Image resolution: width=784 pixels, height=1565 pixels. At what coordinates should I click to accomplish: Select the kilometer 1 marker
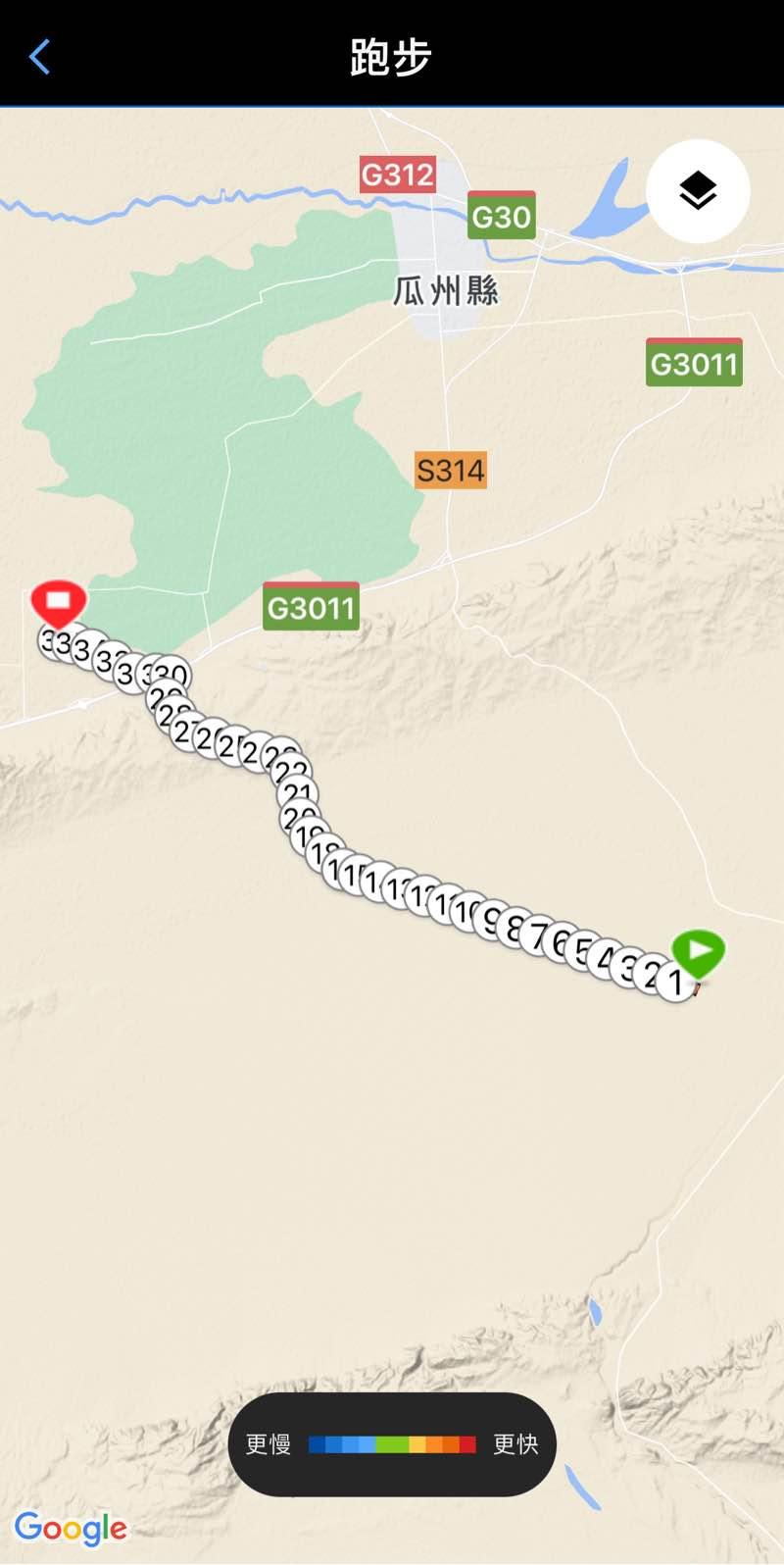click(x=675, y=982)
